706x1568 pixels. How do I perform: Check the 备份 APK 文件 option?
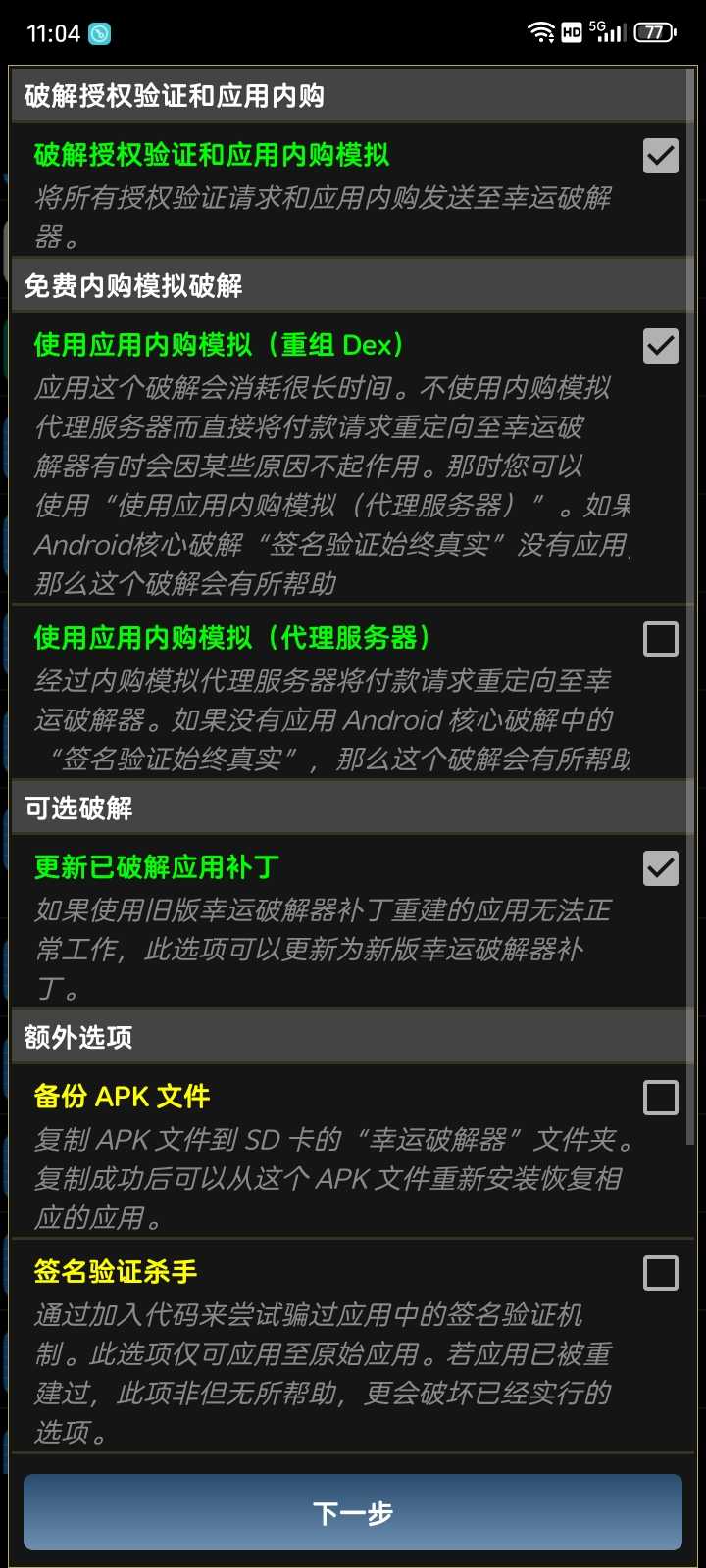660,1098
